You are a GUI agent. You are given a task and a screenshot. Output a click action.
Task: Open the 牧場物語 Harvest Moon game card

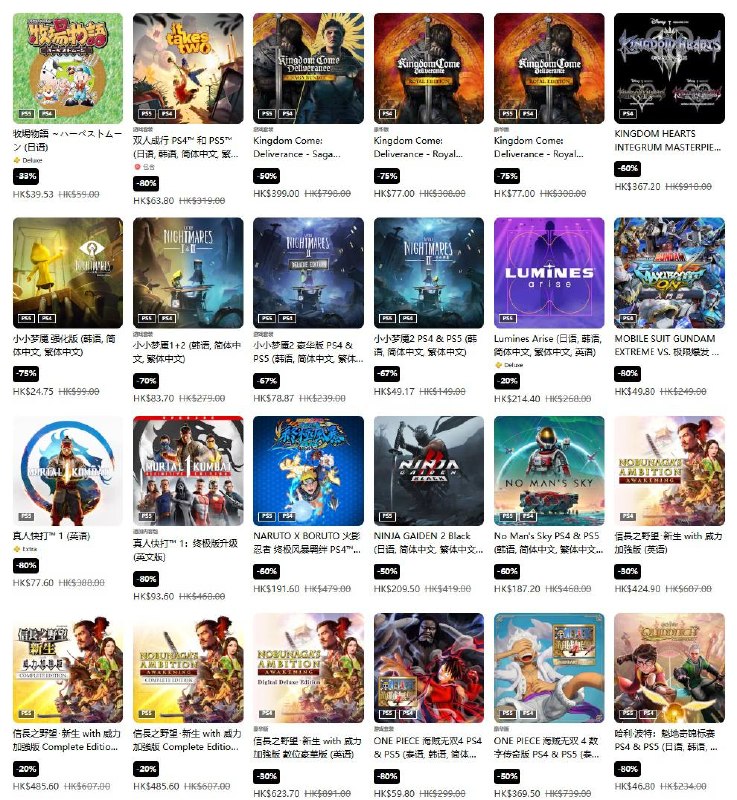click(68, 68)
